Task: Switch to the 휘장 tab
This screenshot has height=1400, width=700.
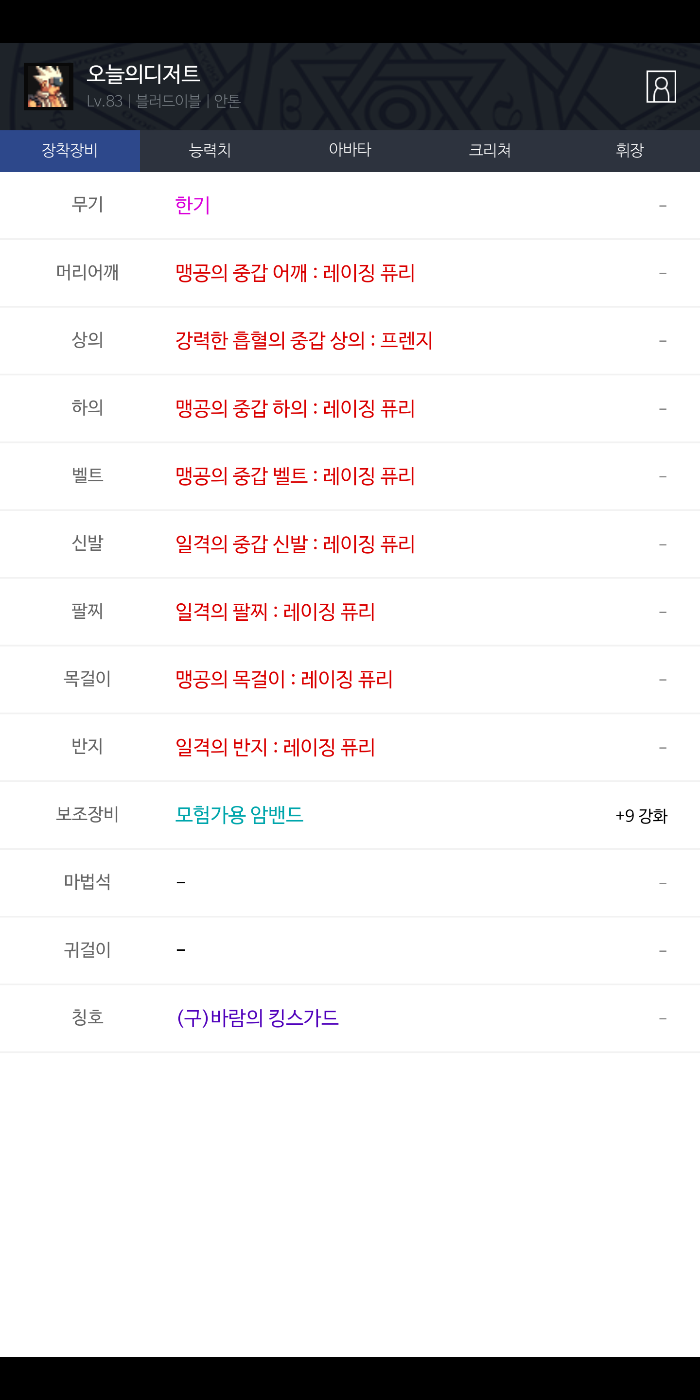Action: (x=630, y=150)
